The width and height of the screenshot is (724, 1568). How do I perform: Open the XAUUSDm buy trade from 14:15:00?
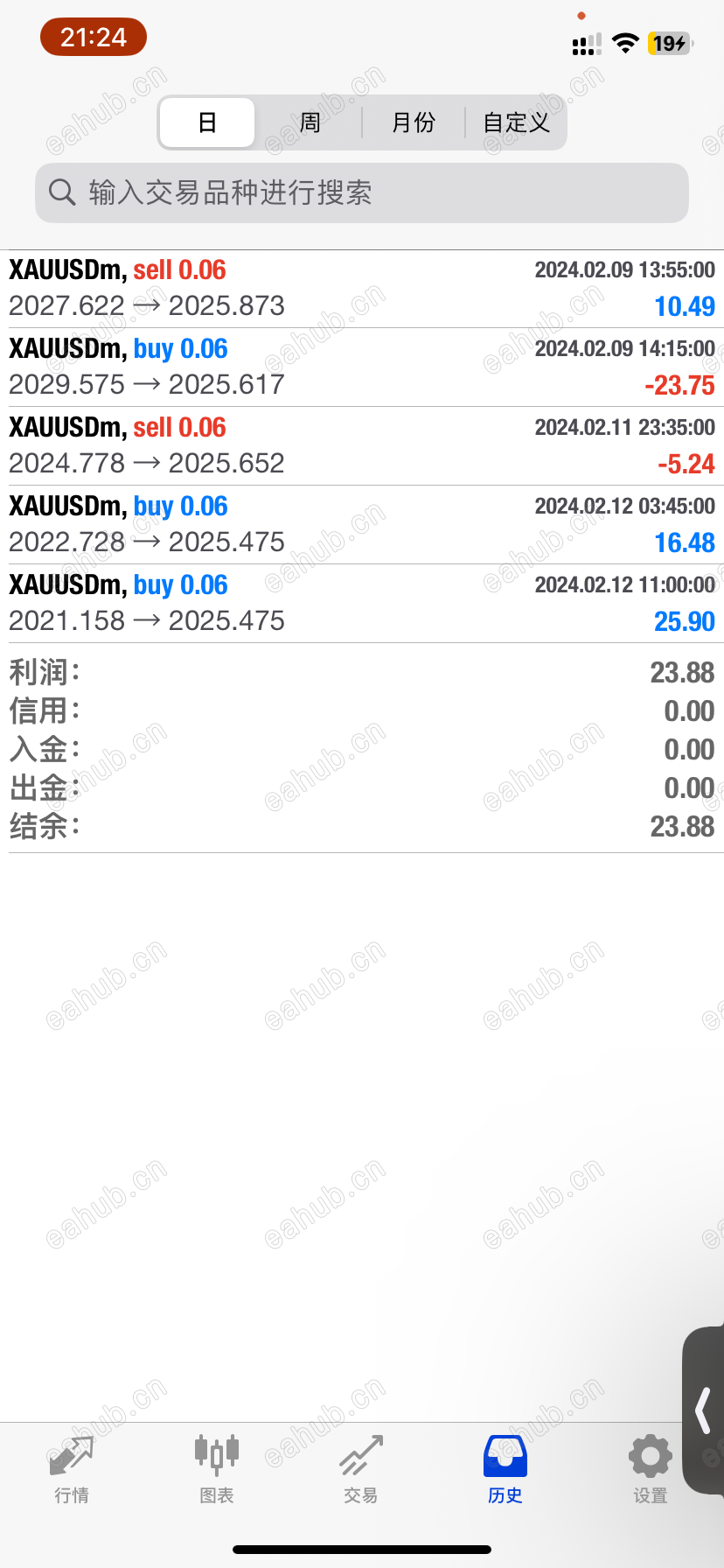[x=362, y=367]
